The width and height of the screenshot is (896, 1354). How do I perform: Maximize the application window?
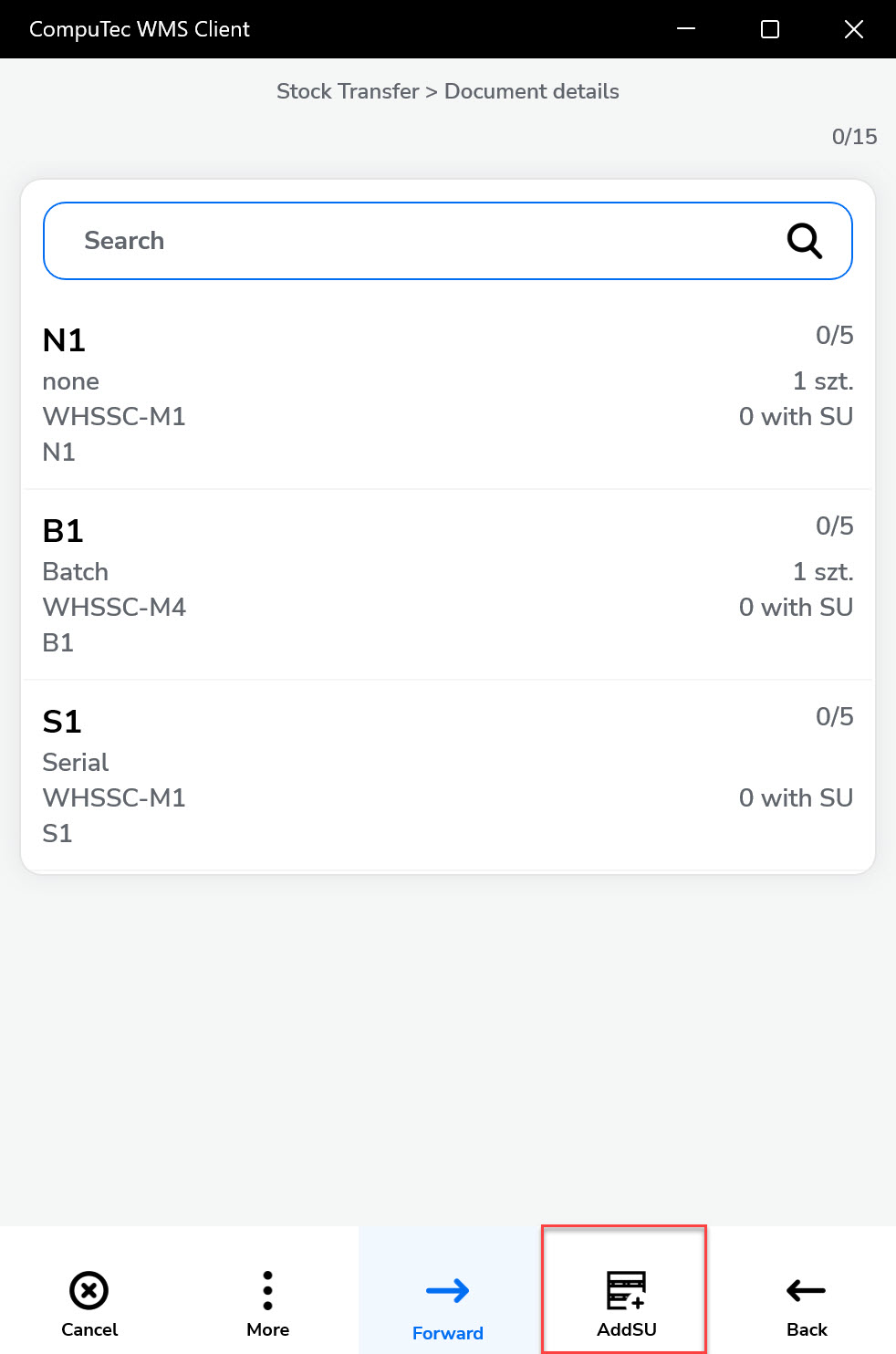(770, 29)
